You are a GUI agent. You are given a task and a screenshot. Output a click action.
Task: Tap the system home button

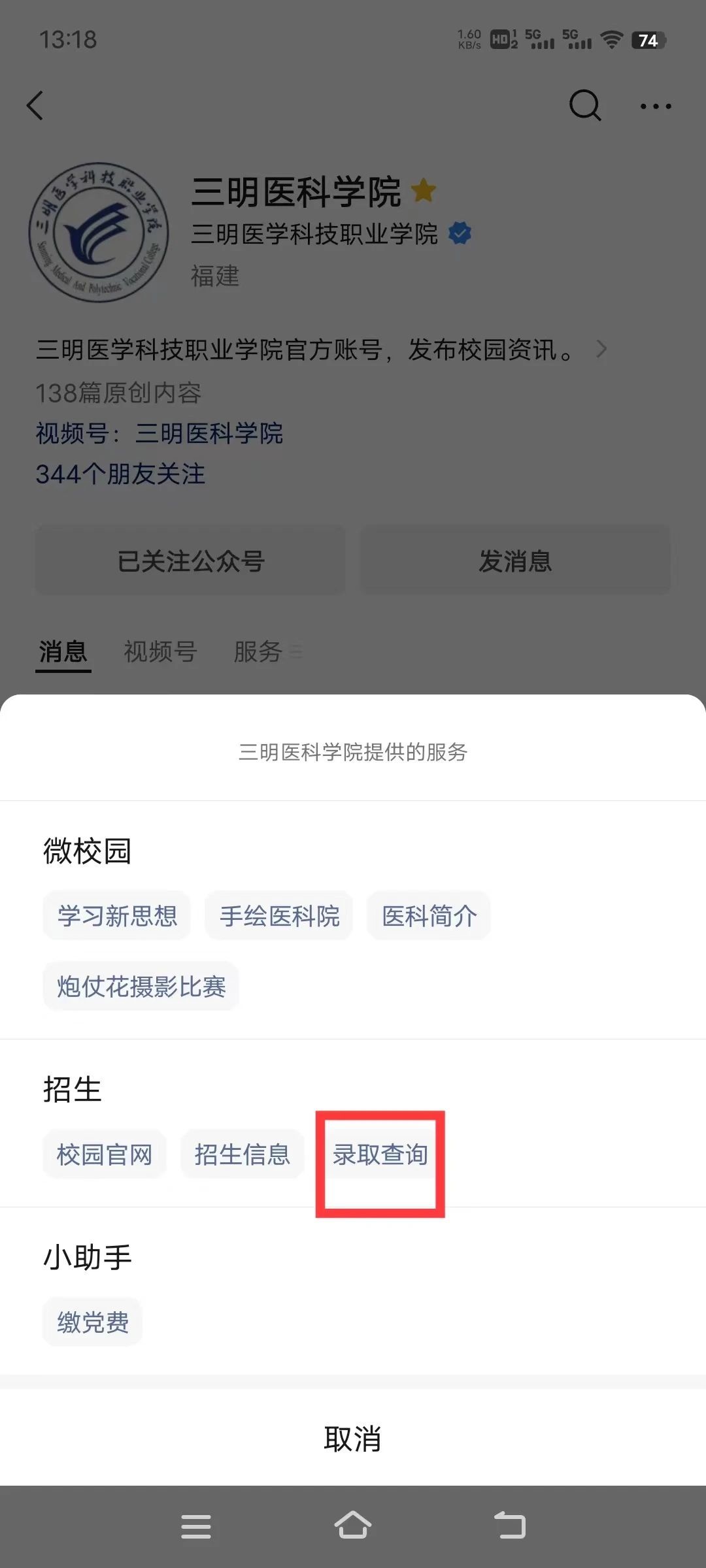(x=353, y=1526)
